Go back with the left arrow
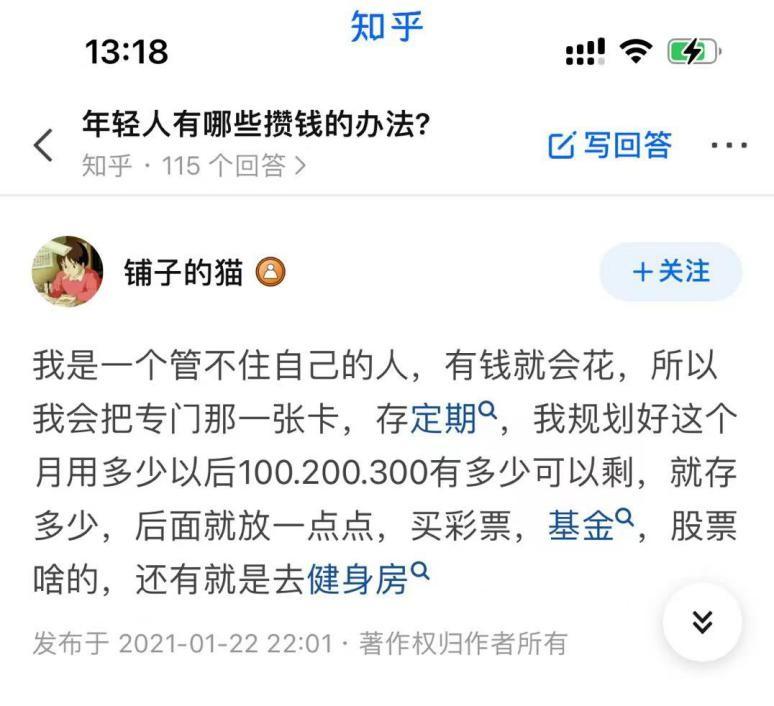 (43, 145)
